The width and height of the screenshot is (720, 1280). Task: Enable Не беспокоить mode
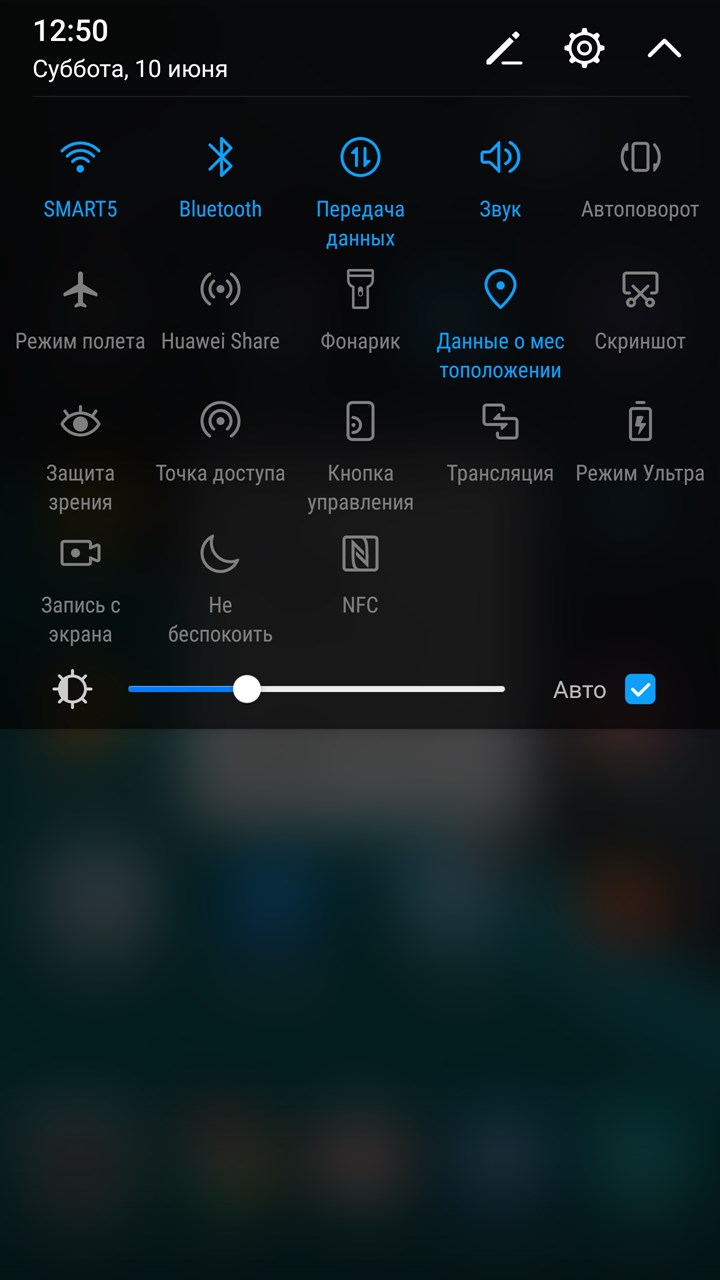coord(220,553)
